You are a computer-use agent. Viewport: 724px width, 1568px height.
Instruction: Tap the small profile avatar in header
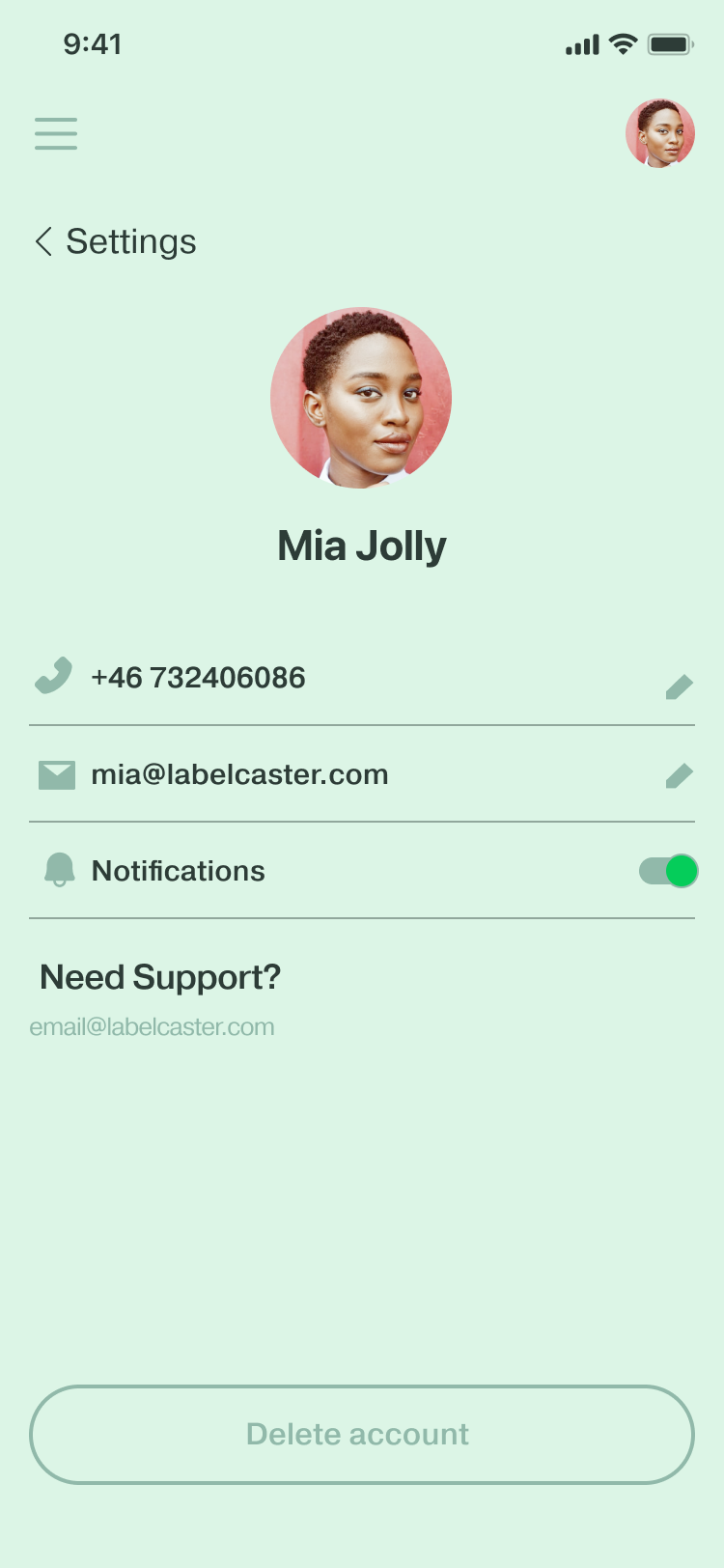pyautogui.click(x=660, y=133)
